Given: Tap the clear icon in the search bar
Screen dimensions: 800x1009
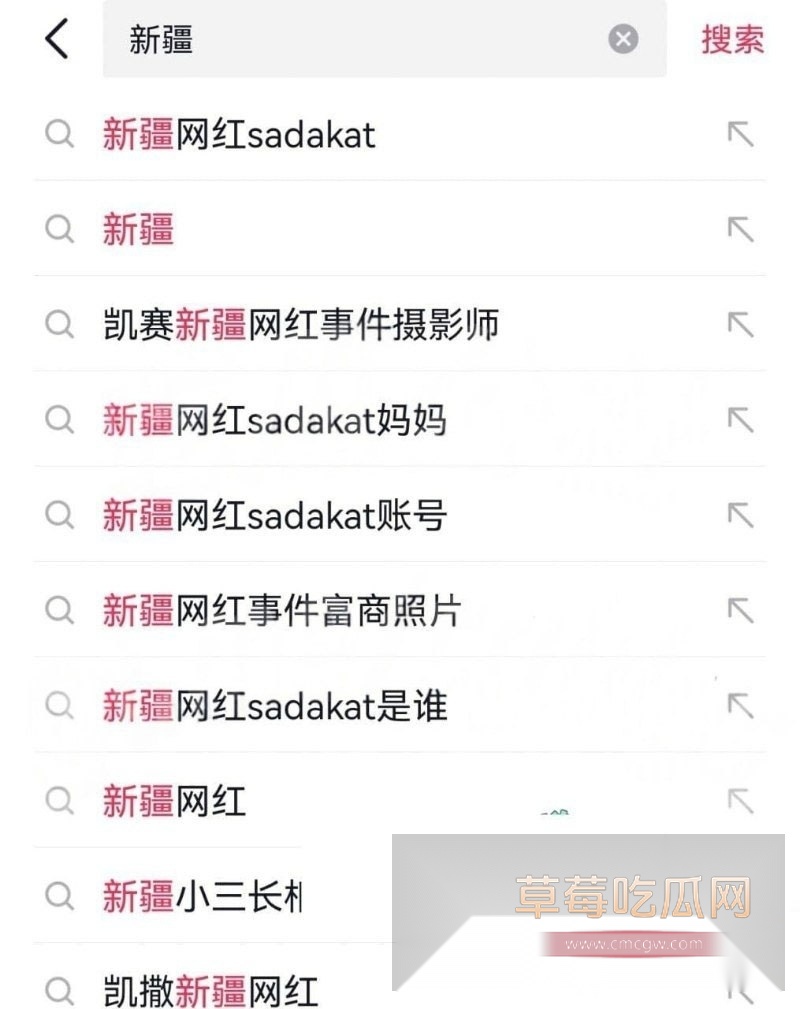Looking at the screenshot, I should (623, 39).
